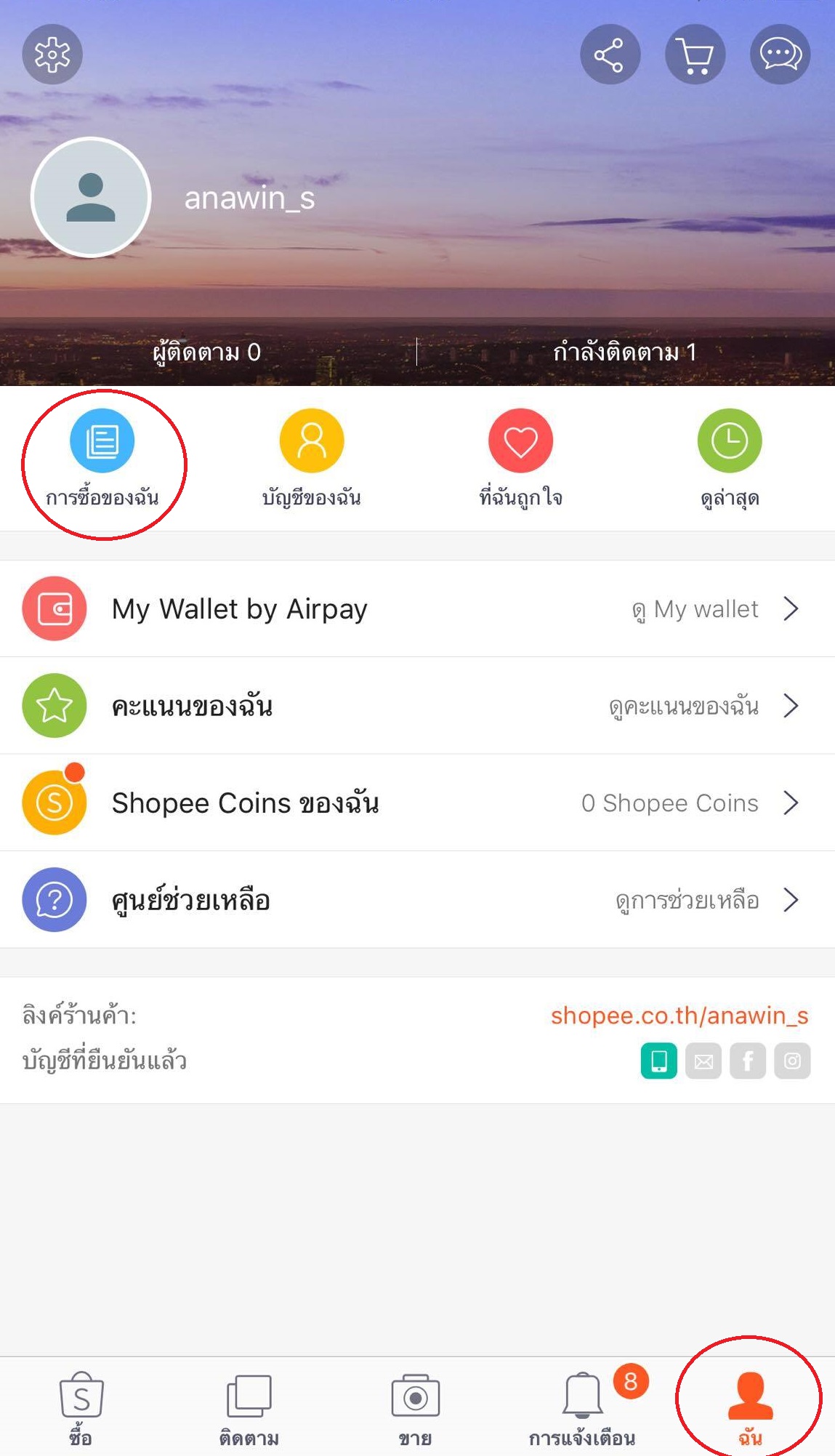
Task: Open การแจ้งเตือน notifications tab
Action: coord(583,1408)
